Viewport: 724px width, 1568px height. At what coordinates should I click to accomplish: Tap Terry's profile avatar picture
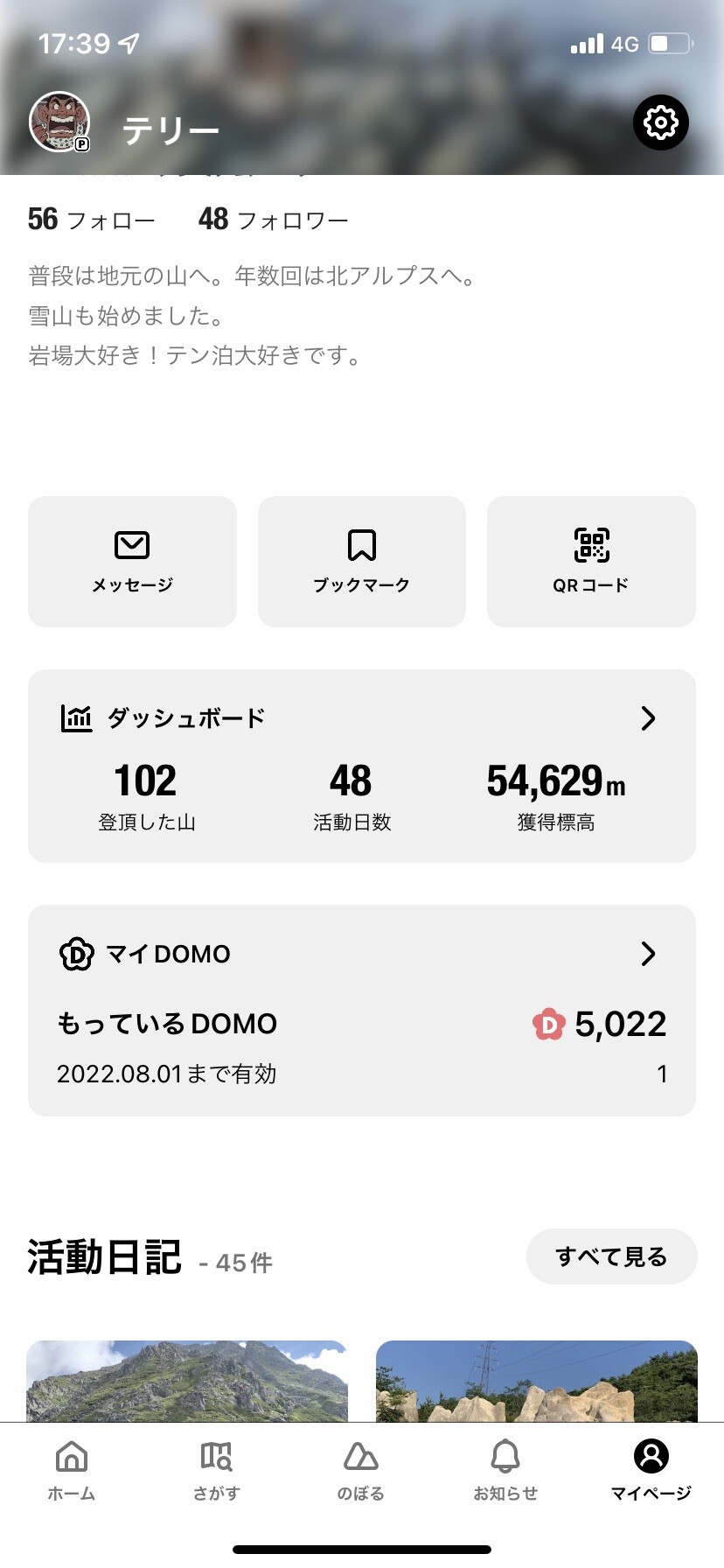(60, 122)
